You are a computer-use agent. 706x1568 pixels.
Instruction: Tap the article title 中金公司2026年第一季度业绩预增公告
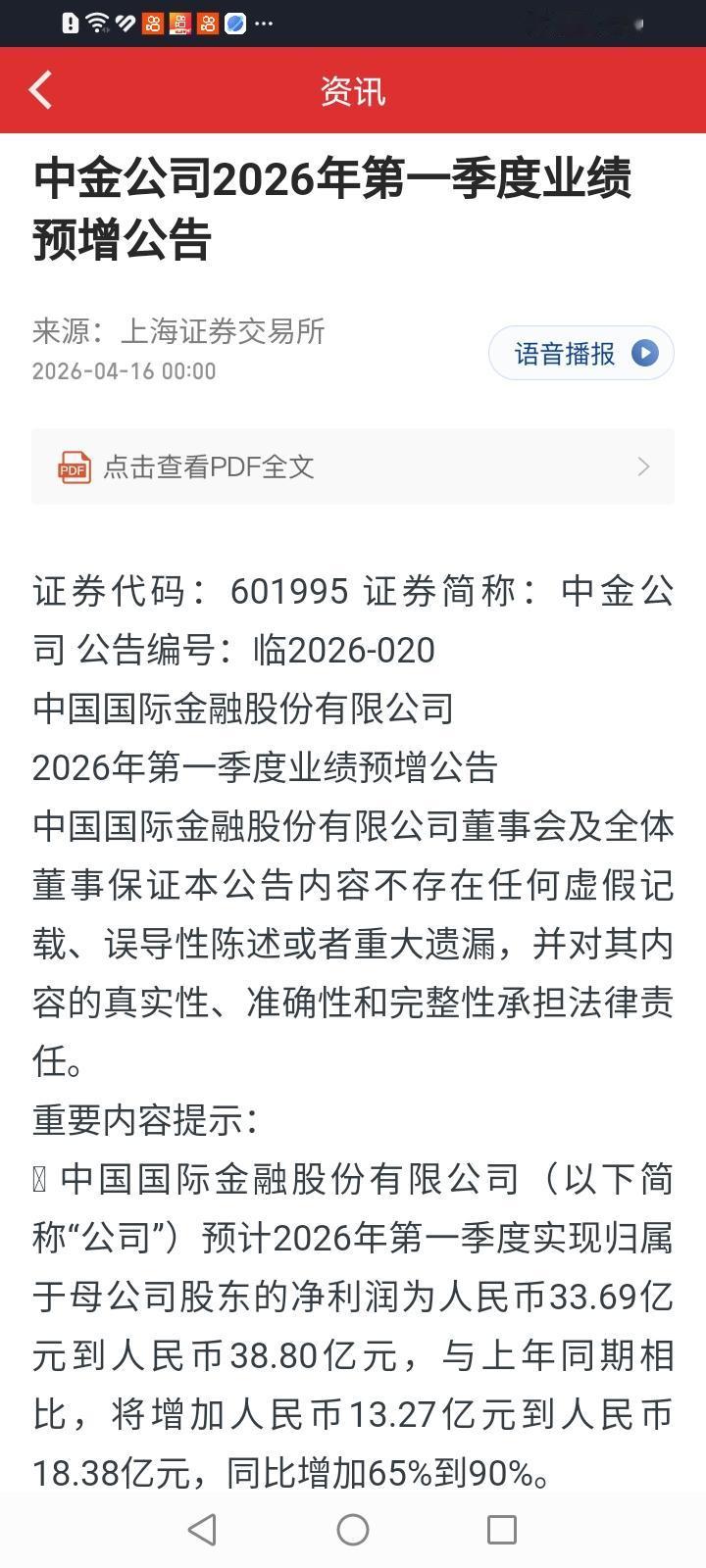333,206
